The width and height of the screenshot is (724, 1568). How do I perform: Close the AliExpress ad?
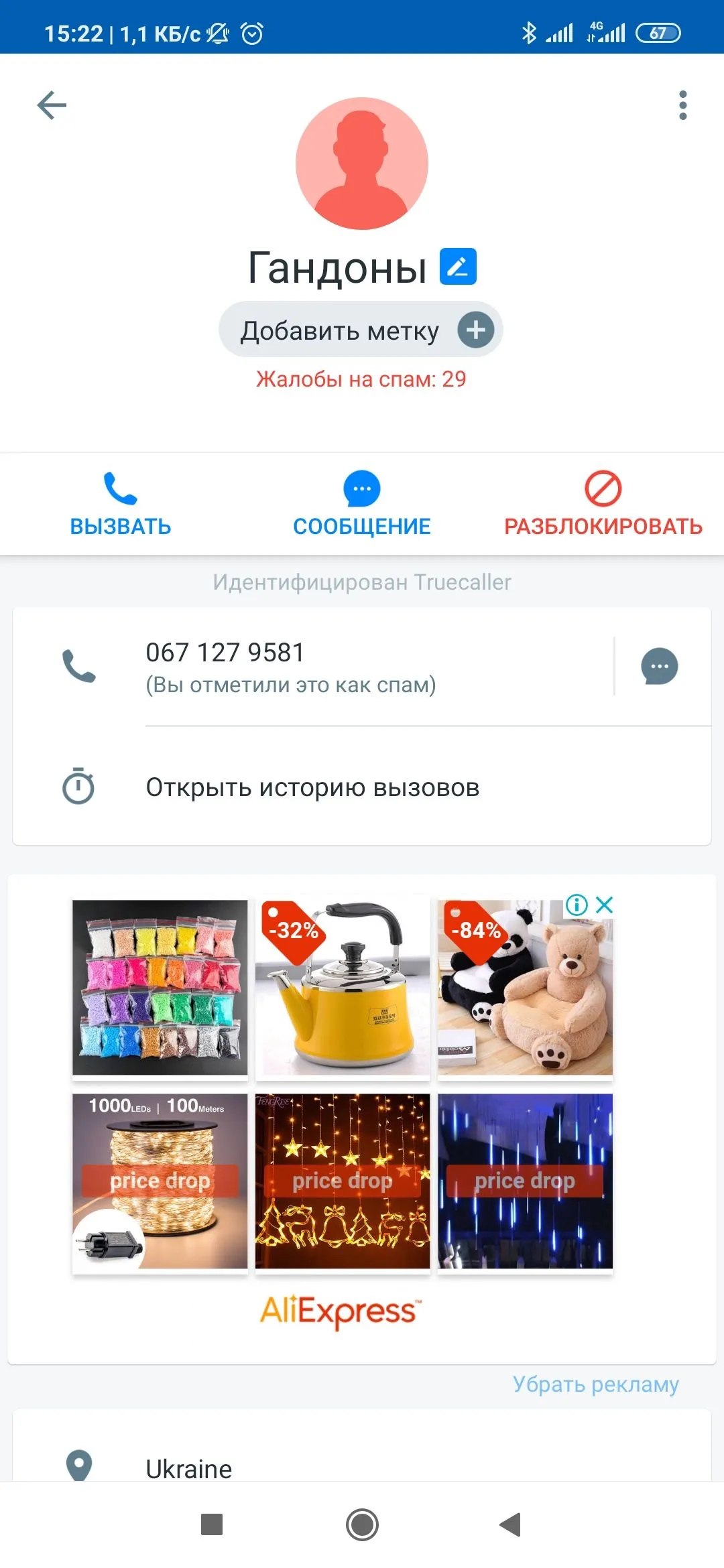click(605, 905)
